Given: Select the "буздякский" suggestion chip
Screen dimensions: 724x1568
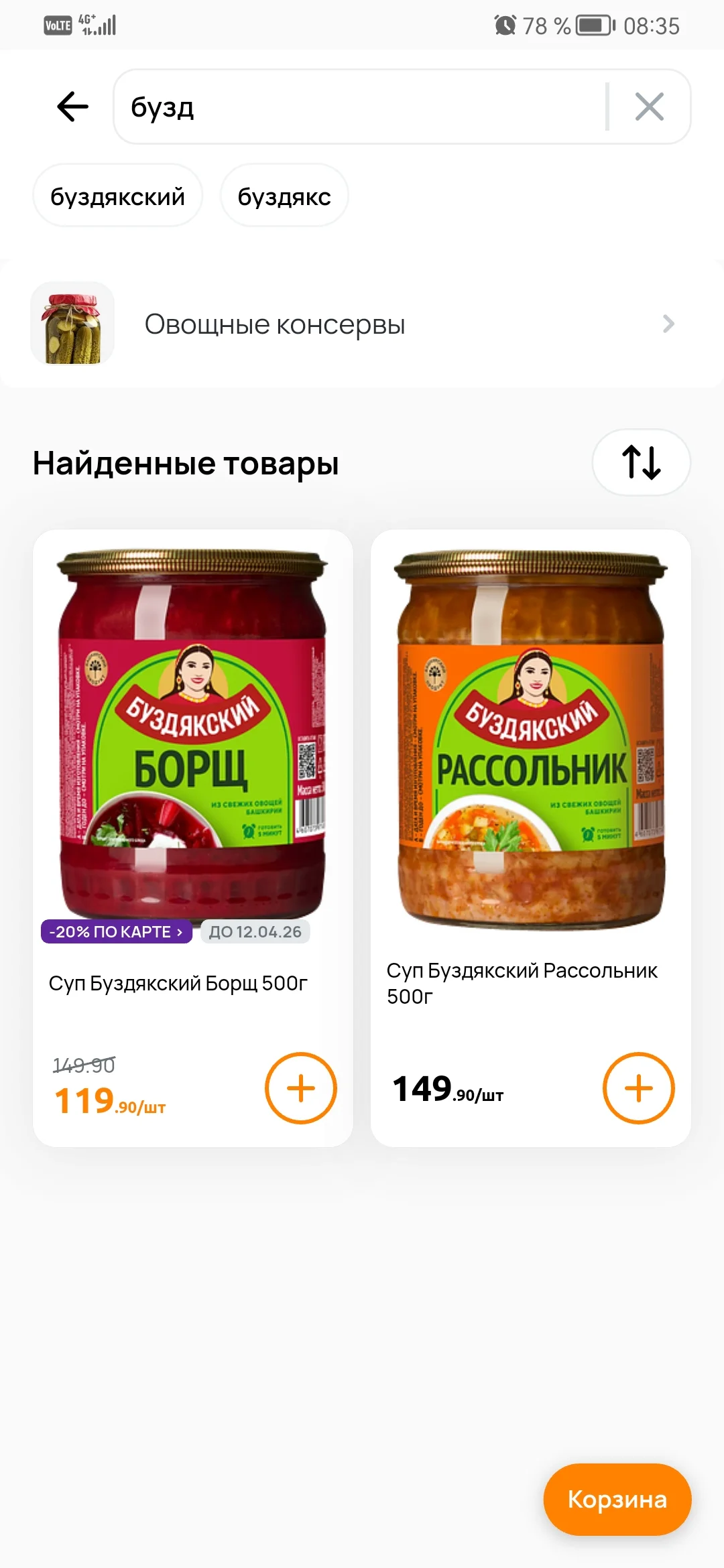Looking at the screenshot, I should pos(117,196).
